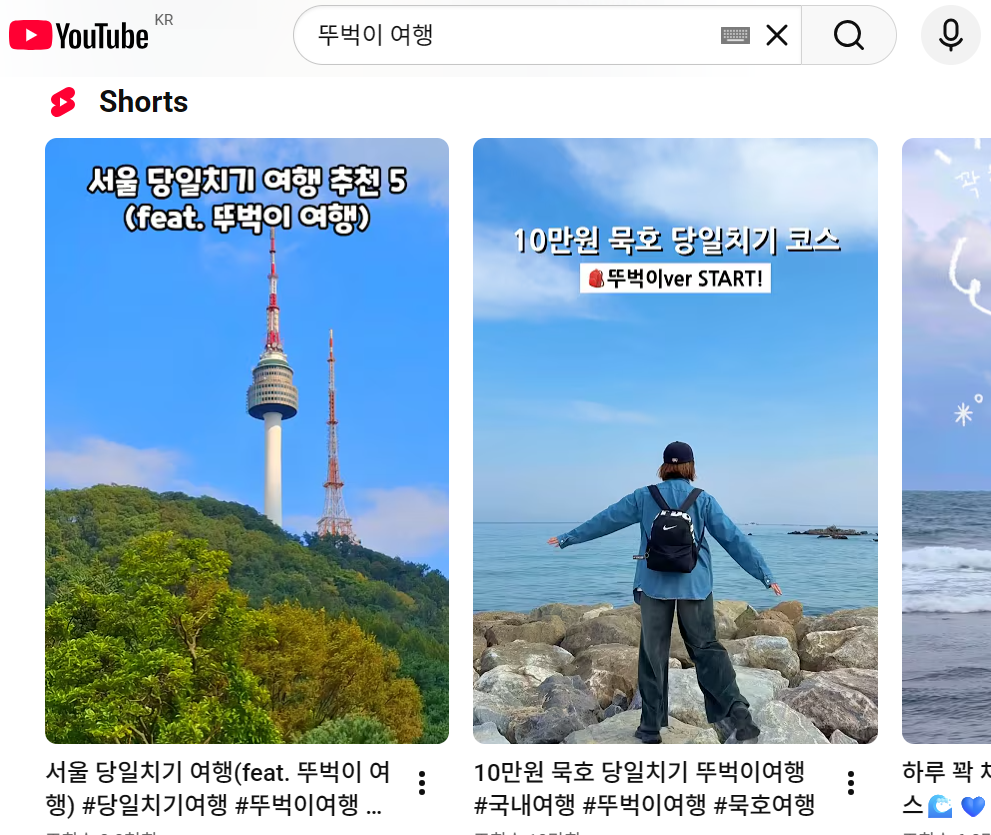
Task: Clear the search text with the X
Action: tap(777, 36)
